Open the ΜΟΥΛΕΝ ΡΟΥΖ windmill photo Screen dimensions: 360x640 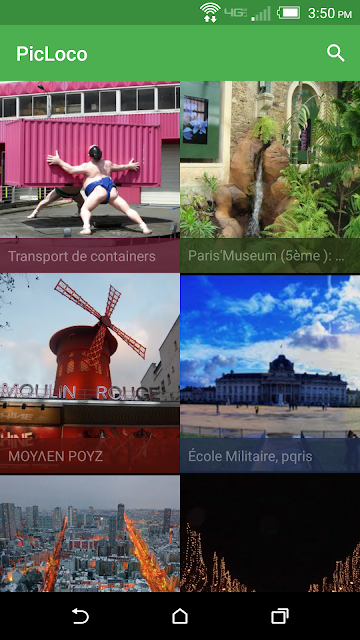pos(90,373)
